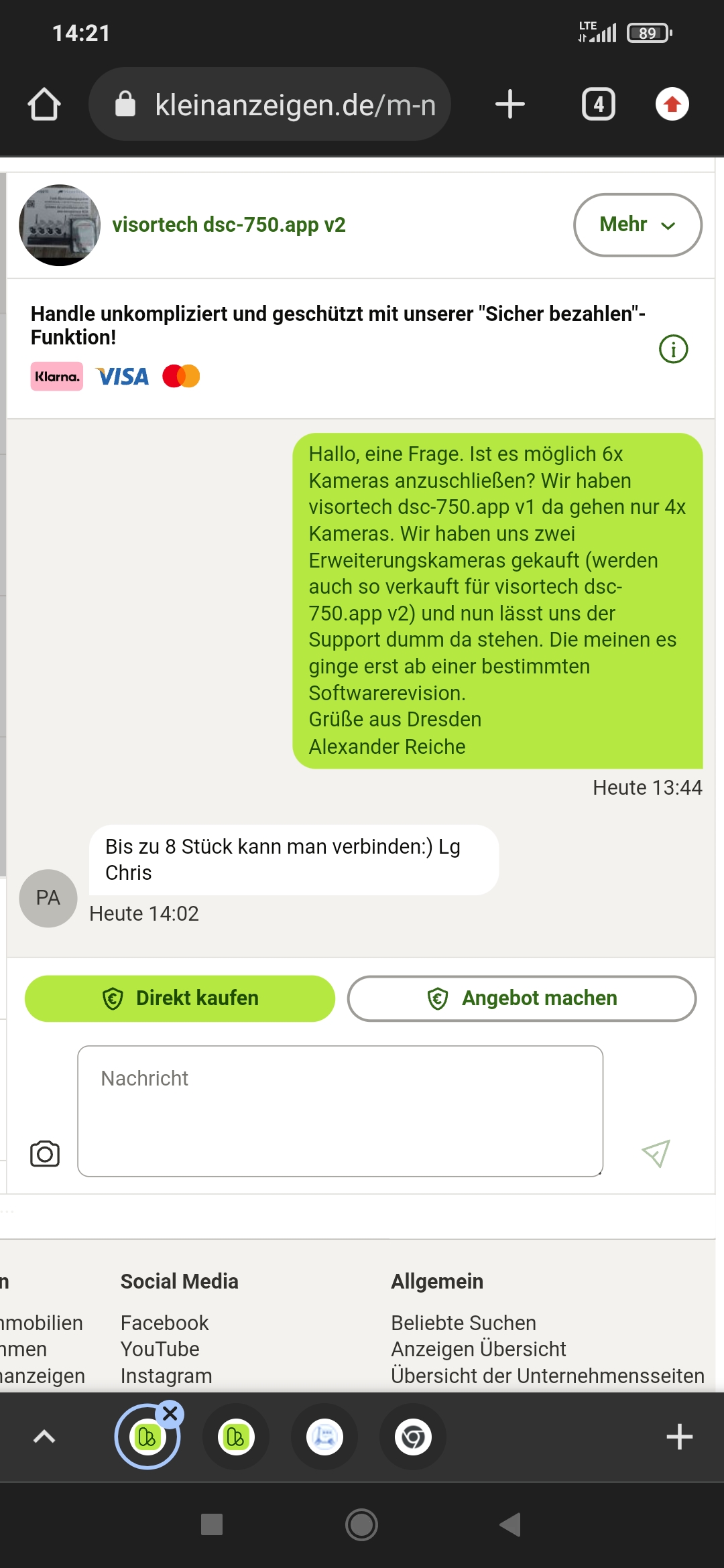Open the browser home page
The height and width of the screenshot is (1568, 724).
[x=44, y=104]
